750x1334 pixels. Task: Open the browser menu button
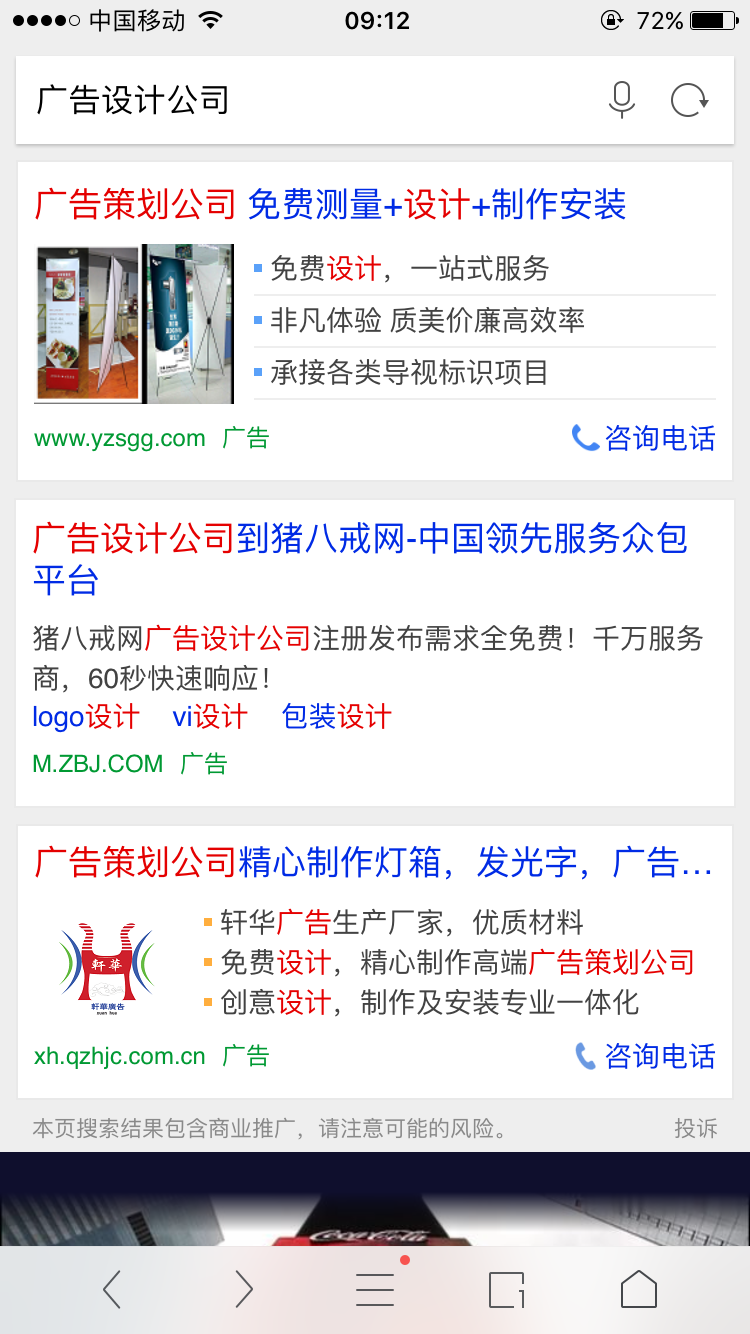[x=375, y=1290]
